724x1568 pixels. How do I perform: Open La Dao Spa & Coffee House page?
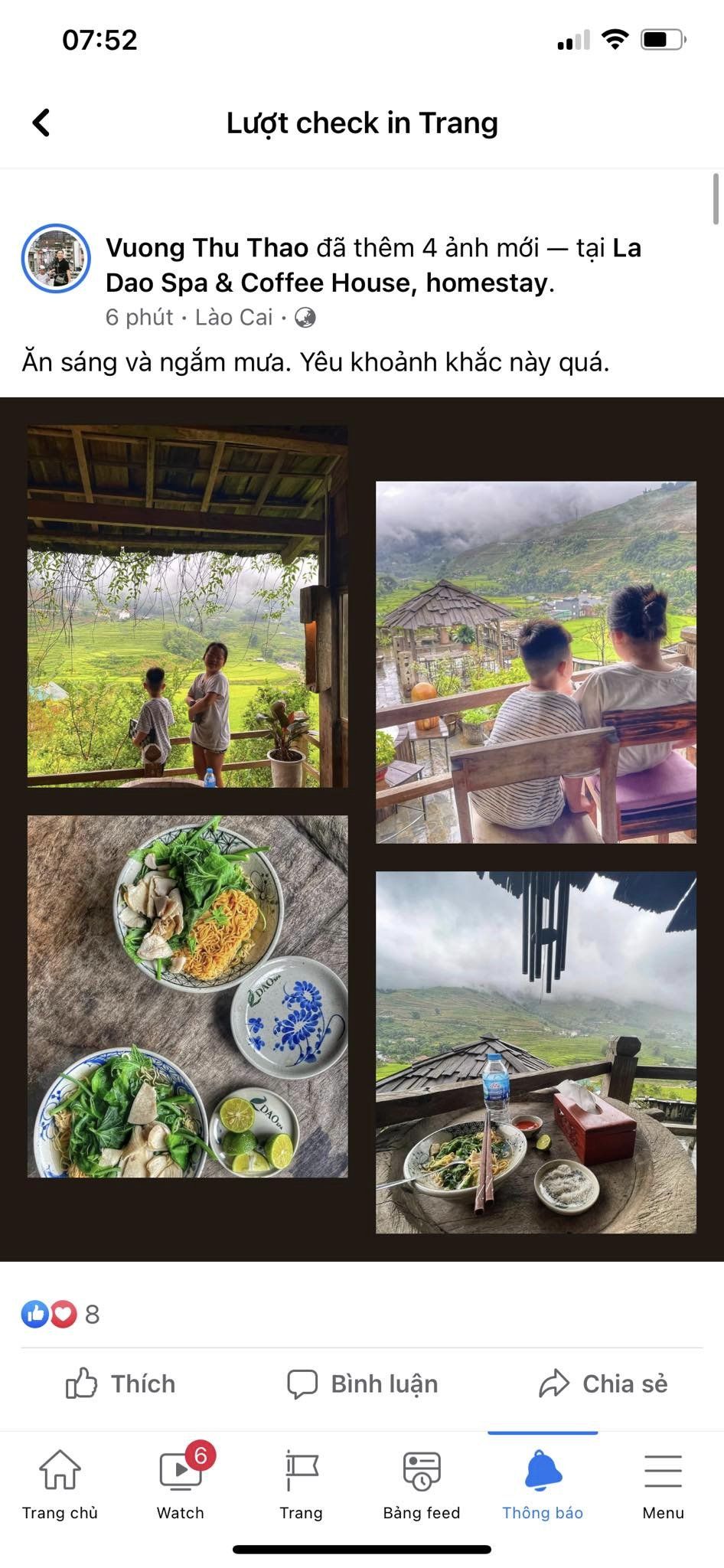click(373, 266)
